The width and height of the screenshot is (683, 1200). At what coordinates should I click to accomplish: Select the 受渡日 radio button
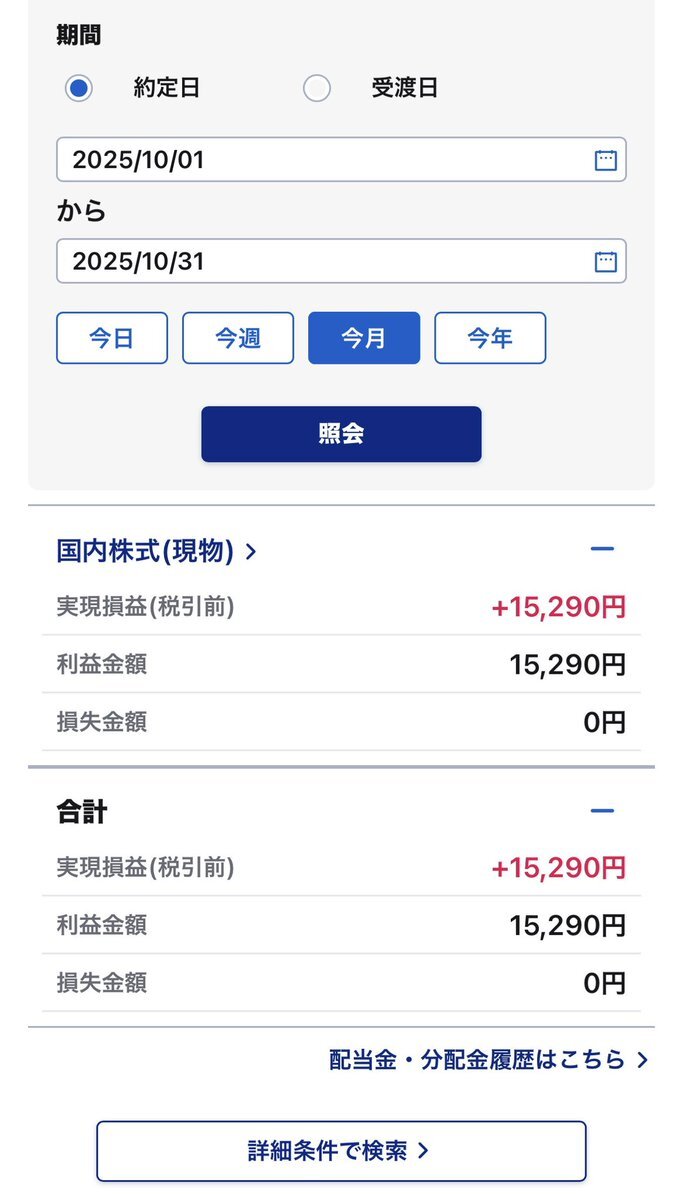coord(317,88)
